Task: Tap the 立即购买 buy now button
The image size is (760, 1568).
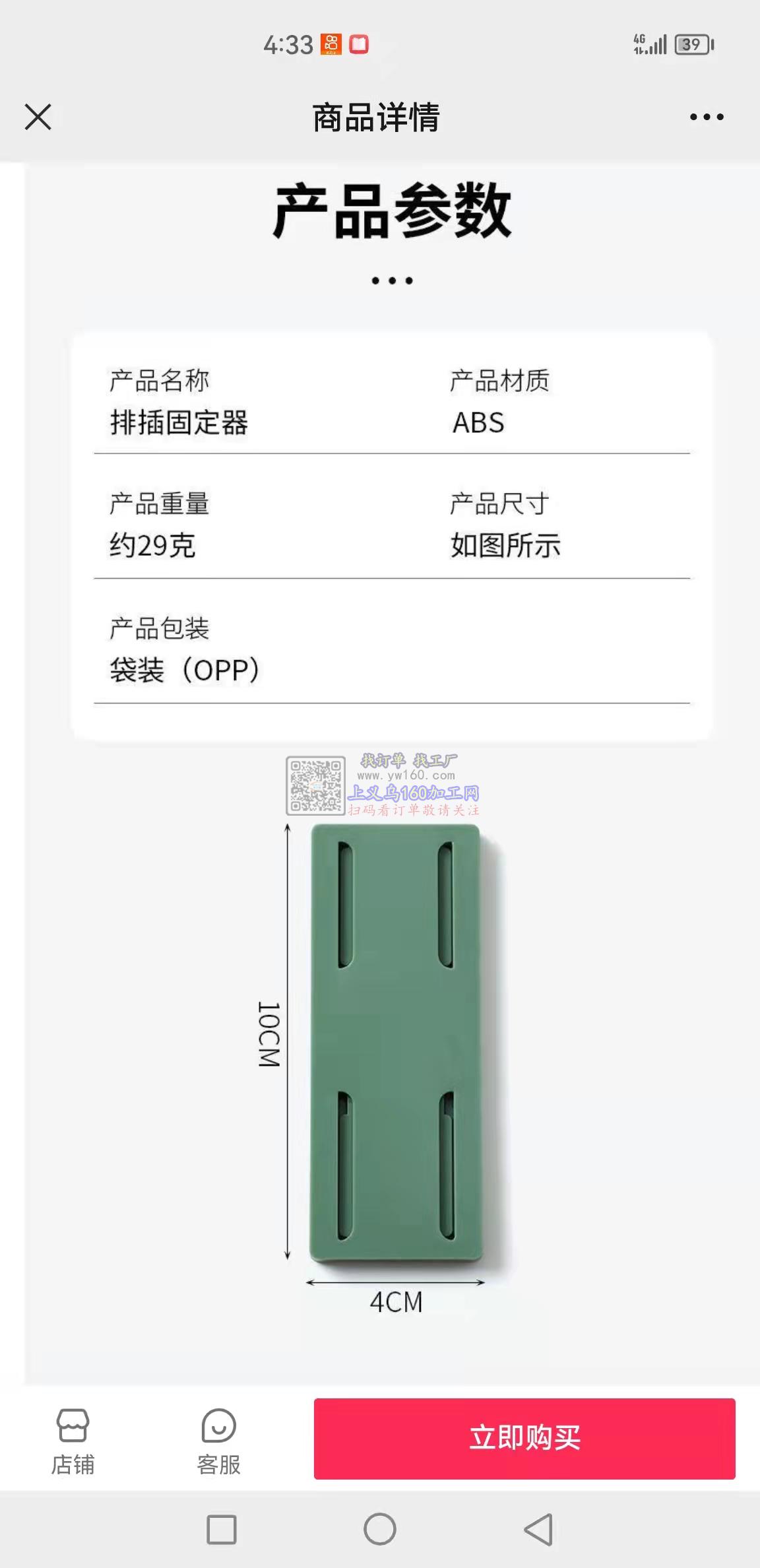Action: click(x=524, y=1439)
